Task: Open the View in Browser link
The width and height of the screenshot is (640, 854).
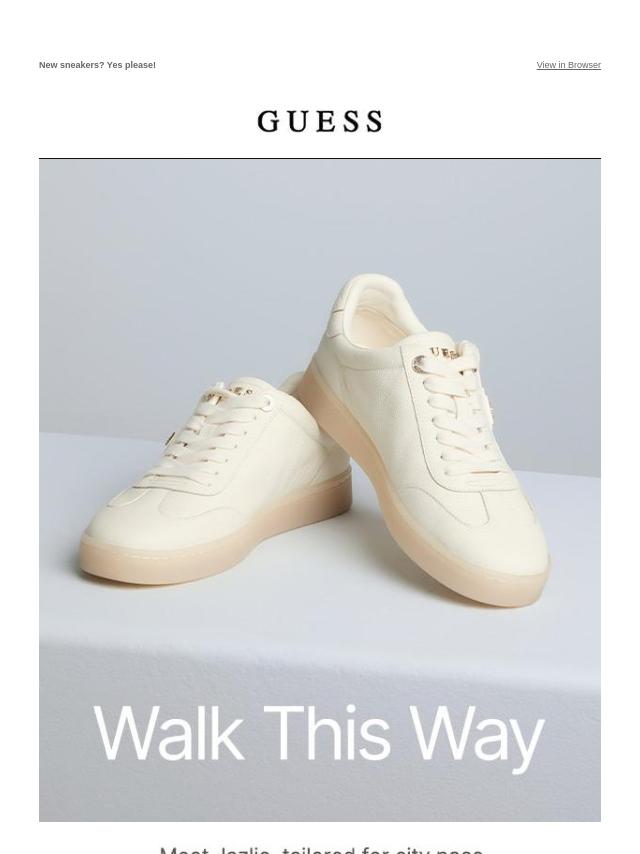Action: (568, 65)
